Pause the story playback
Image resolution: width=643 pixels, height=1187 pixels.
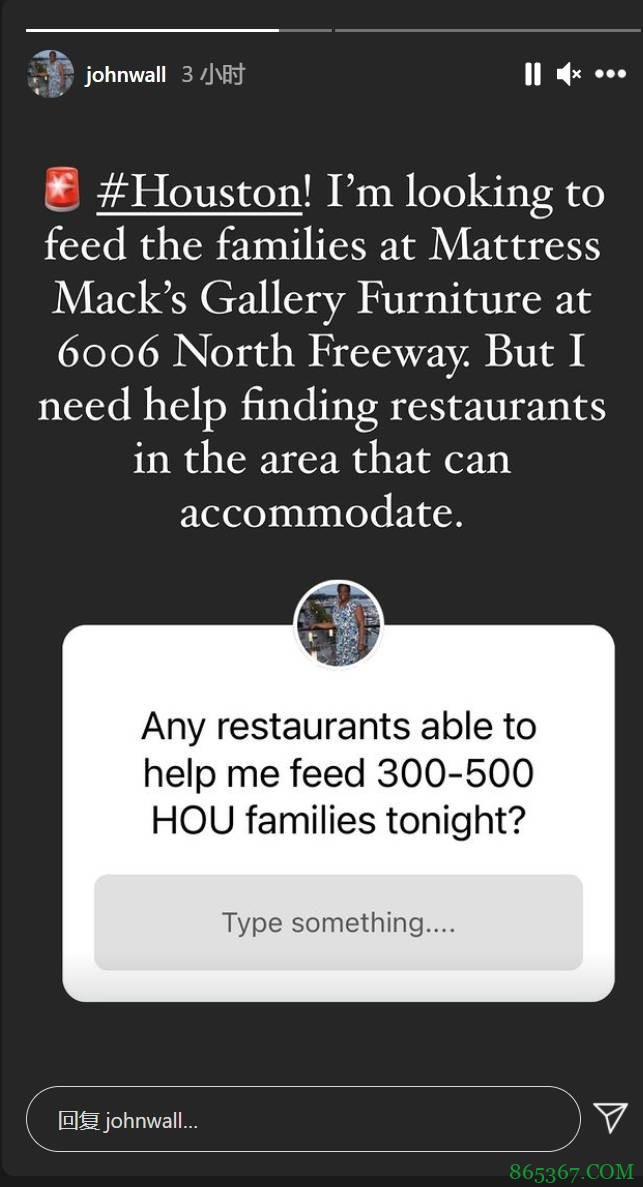[x=532, y=74]
